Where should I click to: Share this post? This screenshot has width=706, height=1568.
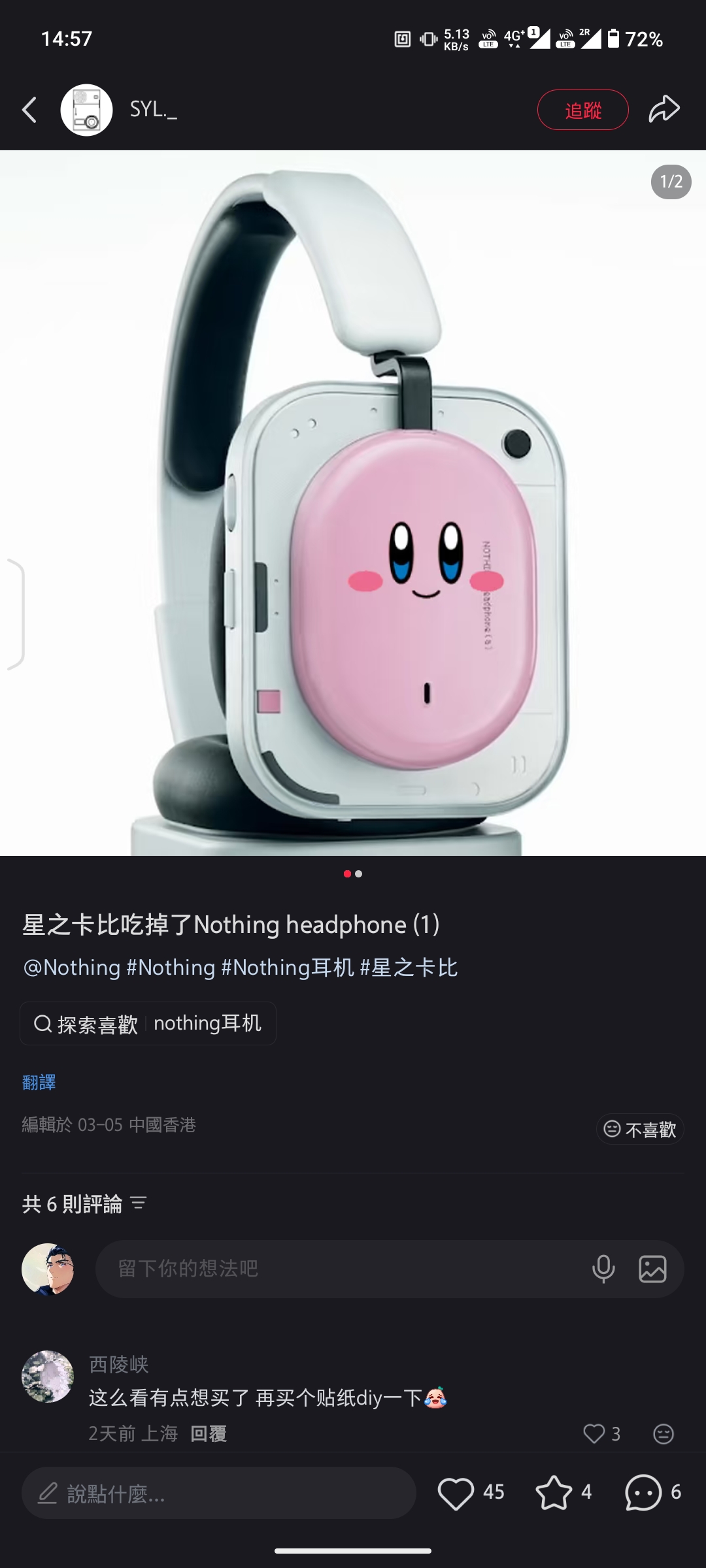click(664, 109)
